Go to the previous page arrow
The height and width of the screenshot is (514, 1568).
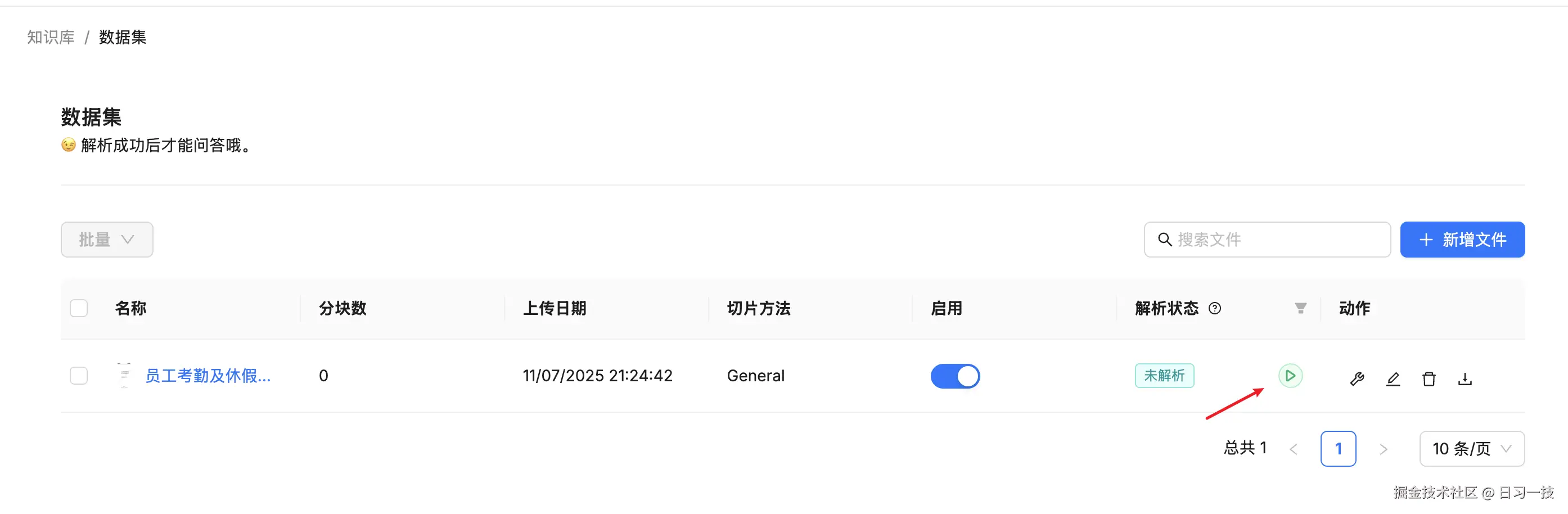tap(1294, 449)
